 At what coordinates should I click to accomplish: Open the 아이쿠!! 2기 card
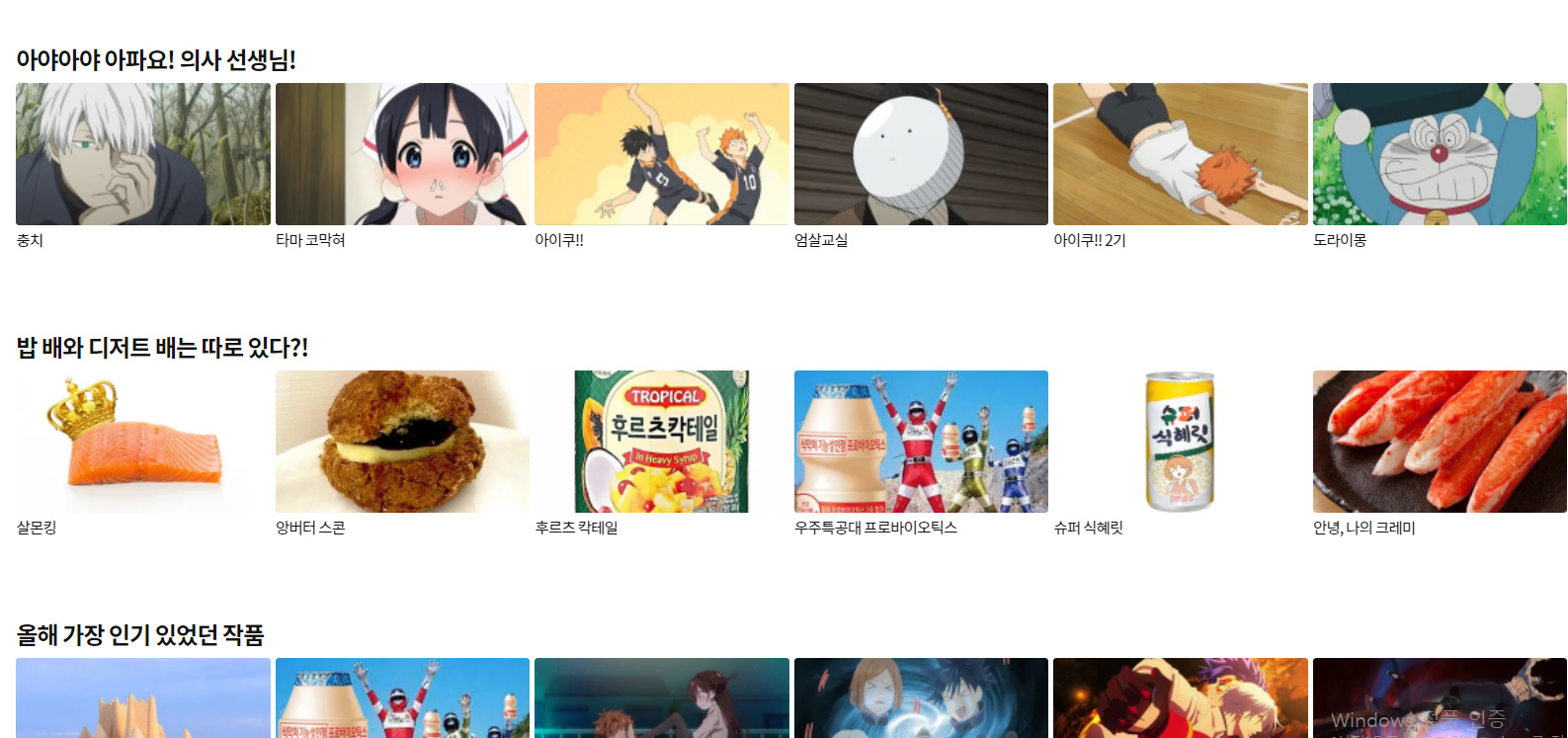[1180, 154]
